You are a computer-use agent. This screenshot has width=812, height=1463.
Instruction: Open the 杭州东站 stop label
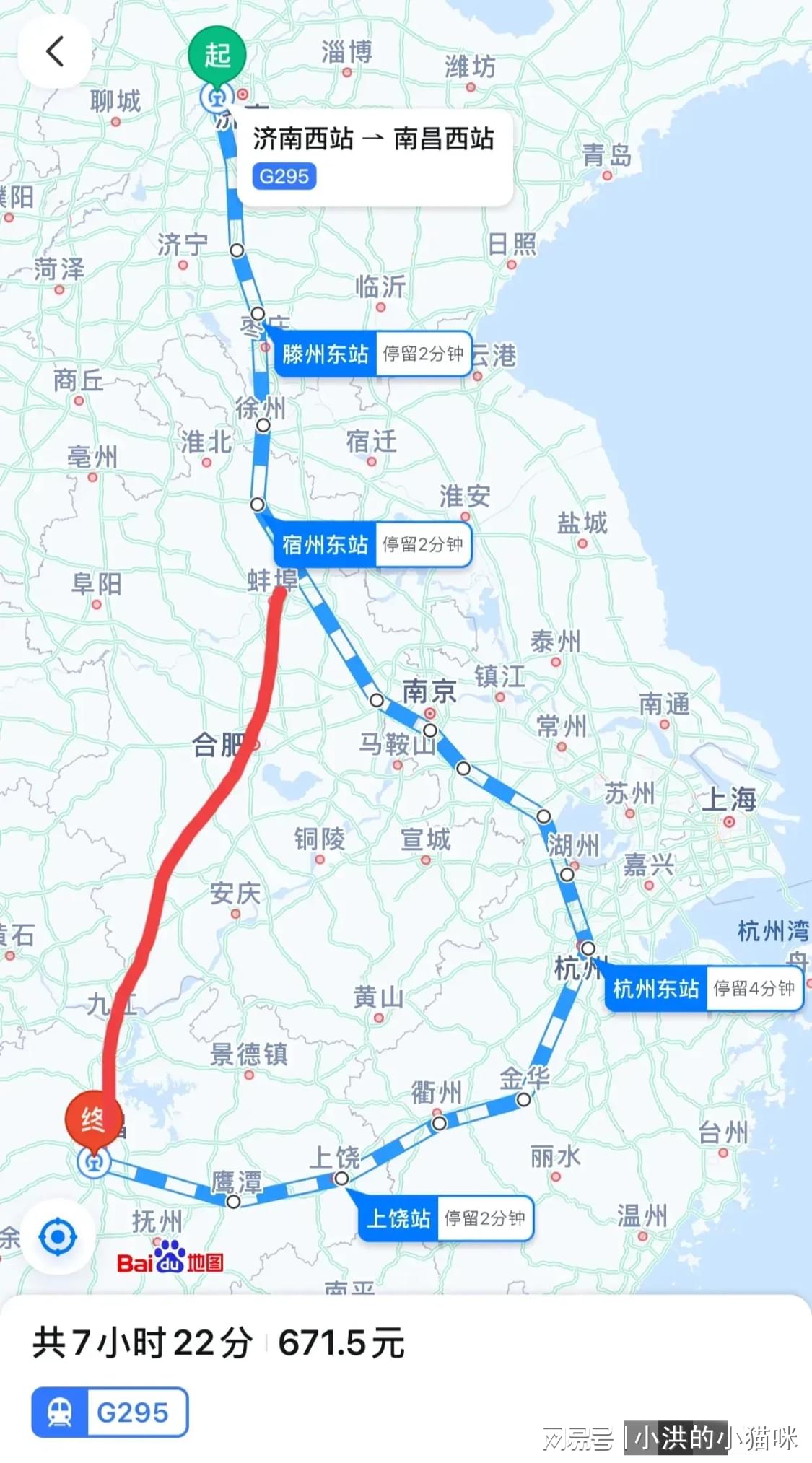point(704,988)
